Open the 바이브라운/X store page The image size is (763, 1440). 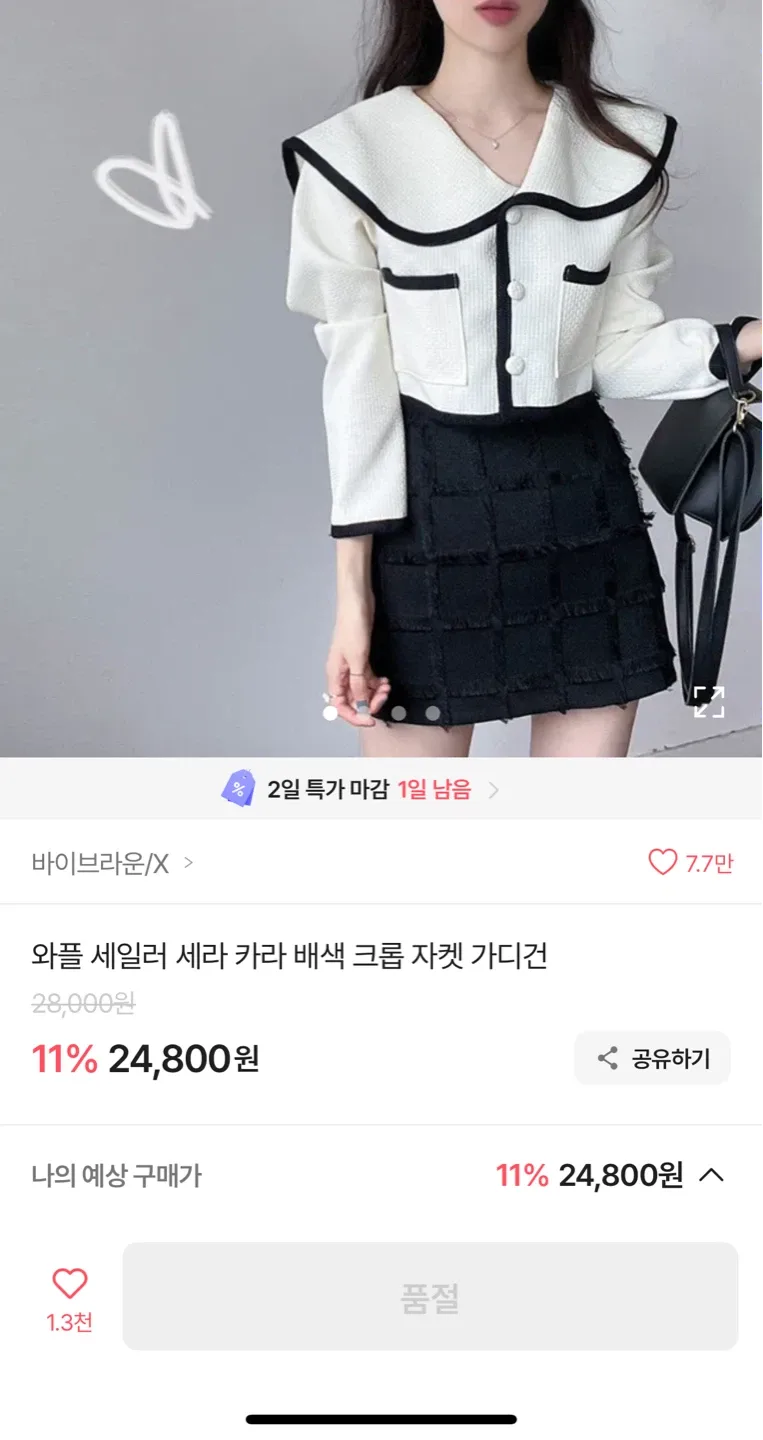pyautogui.click(x=112, y=863)
